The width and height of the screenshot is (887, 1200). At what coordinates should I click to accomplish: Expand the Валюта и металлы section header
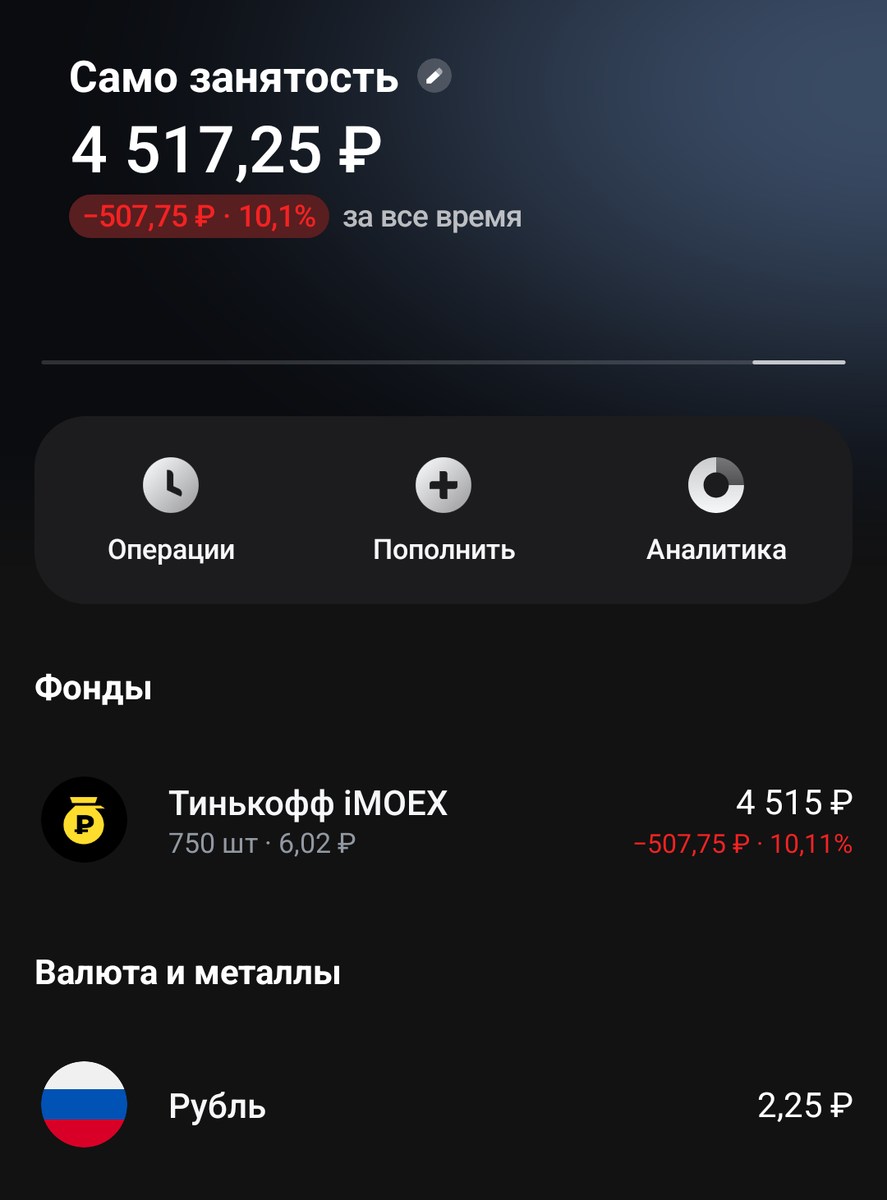188,973
